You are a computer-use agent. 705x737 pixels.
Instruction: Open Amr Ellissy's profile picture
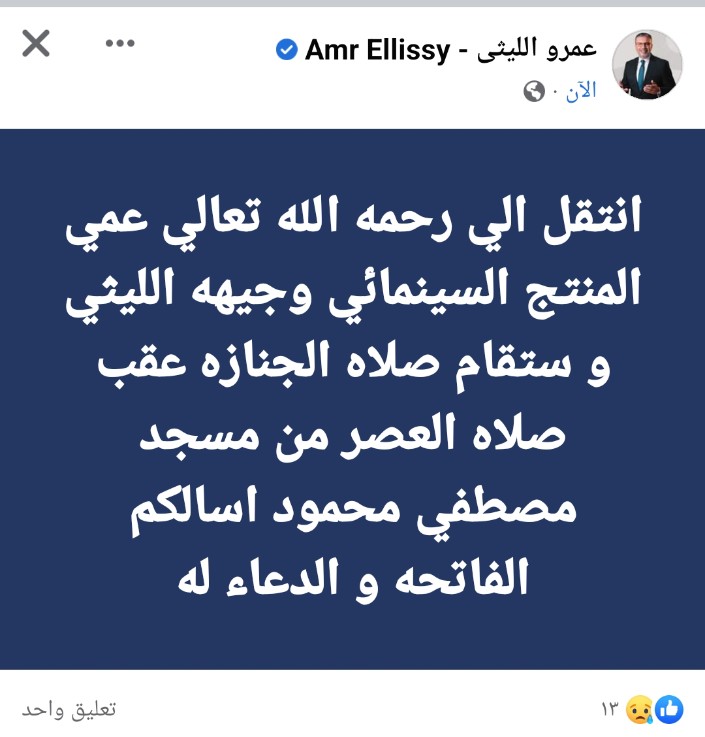coord(646,64)
